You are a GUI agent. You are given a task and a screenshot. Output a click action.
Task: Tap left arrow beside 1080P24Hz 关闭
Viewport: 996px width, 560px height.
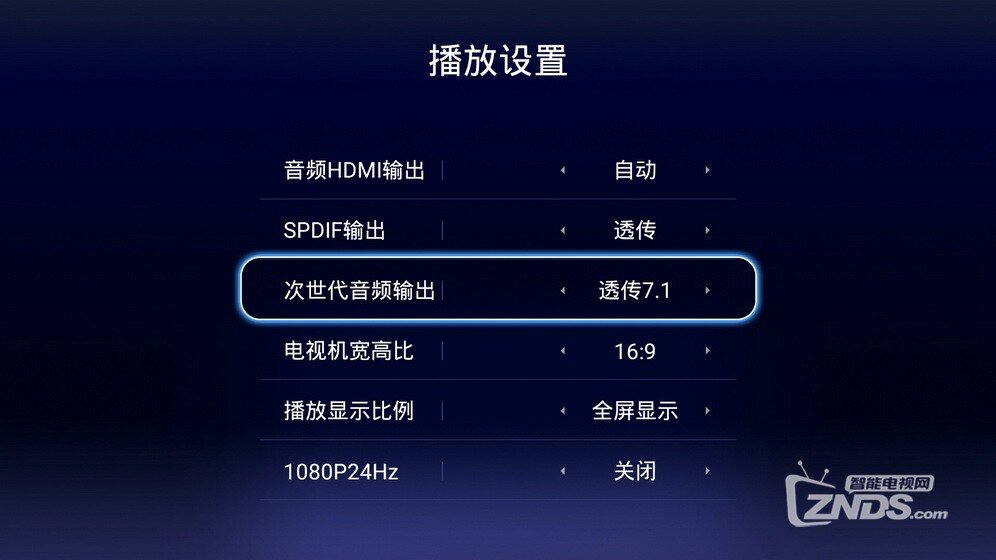563,471
